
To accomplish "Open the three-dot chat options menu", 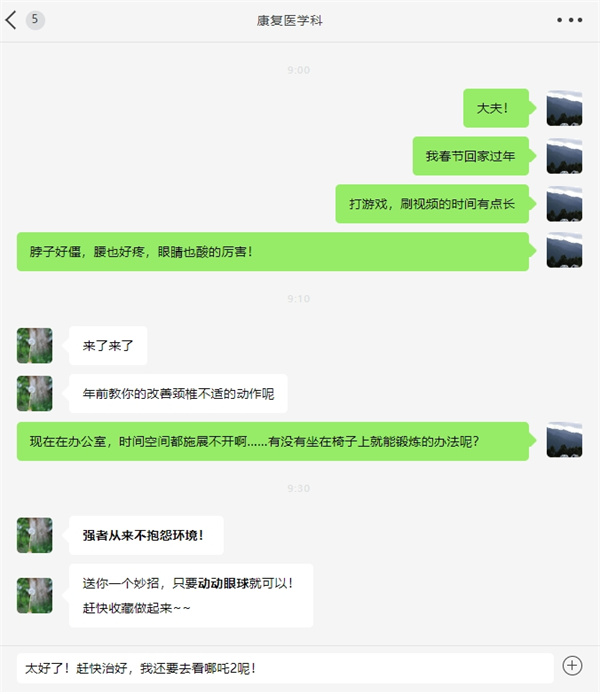I will click(x=569, y=20).
